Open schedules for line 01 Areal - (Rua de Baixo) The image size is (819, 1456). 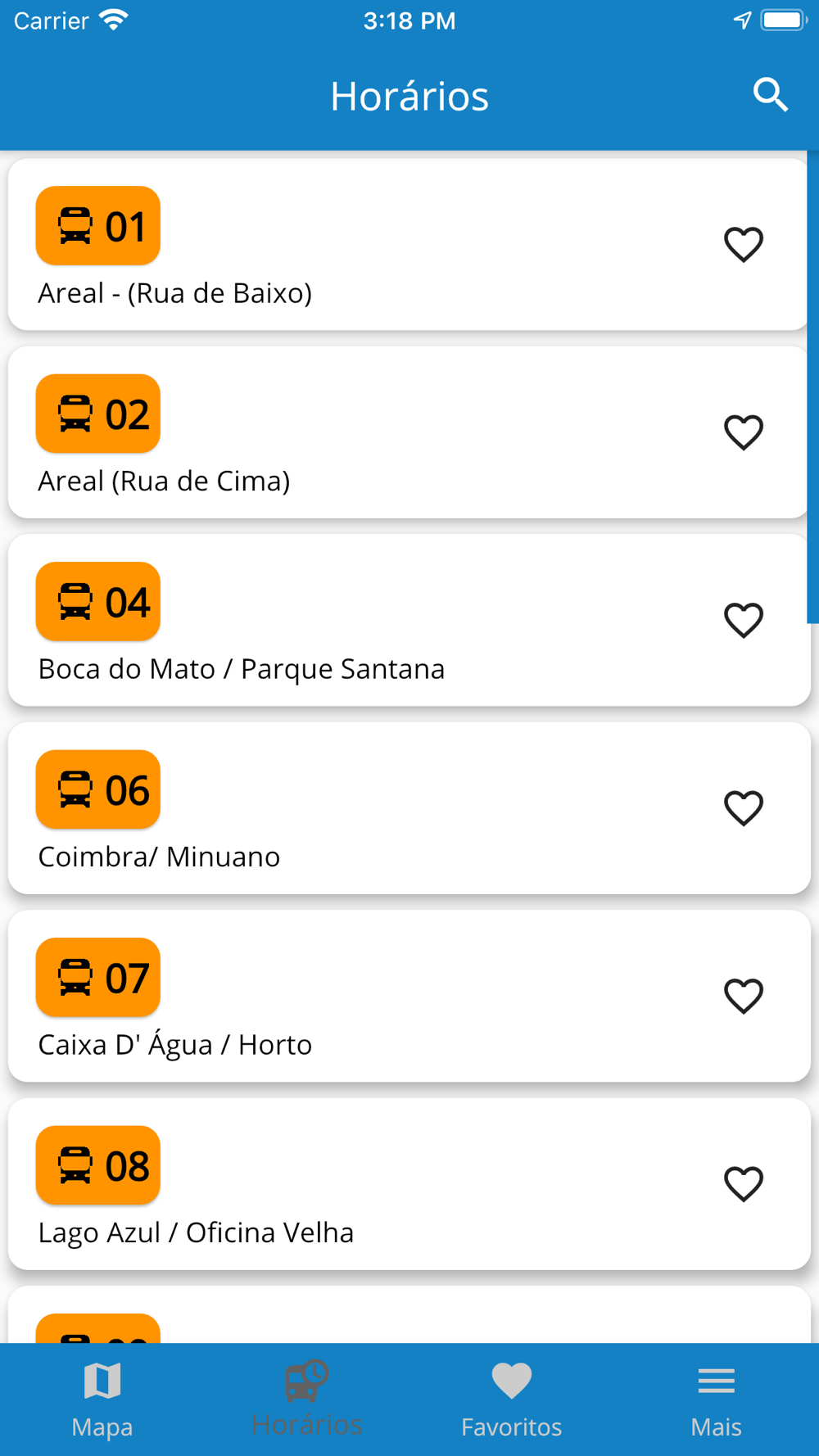pos(409,244)
